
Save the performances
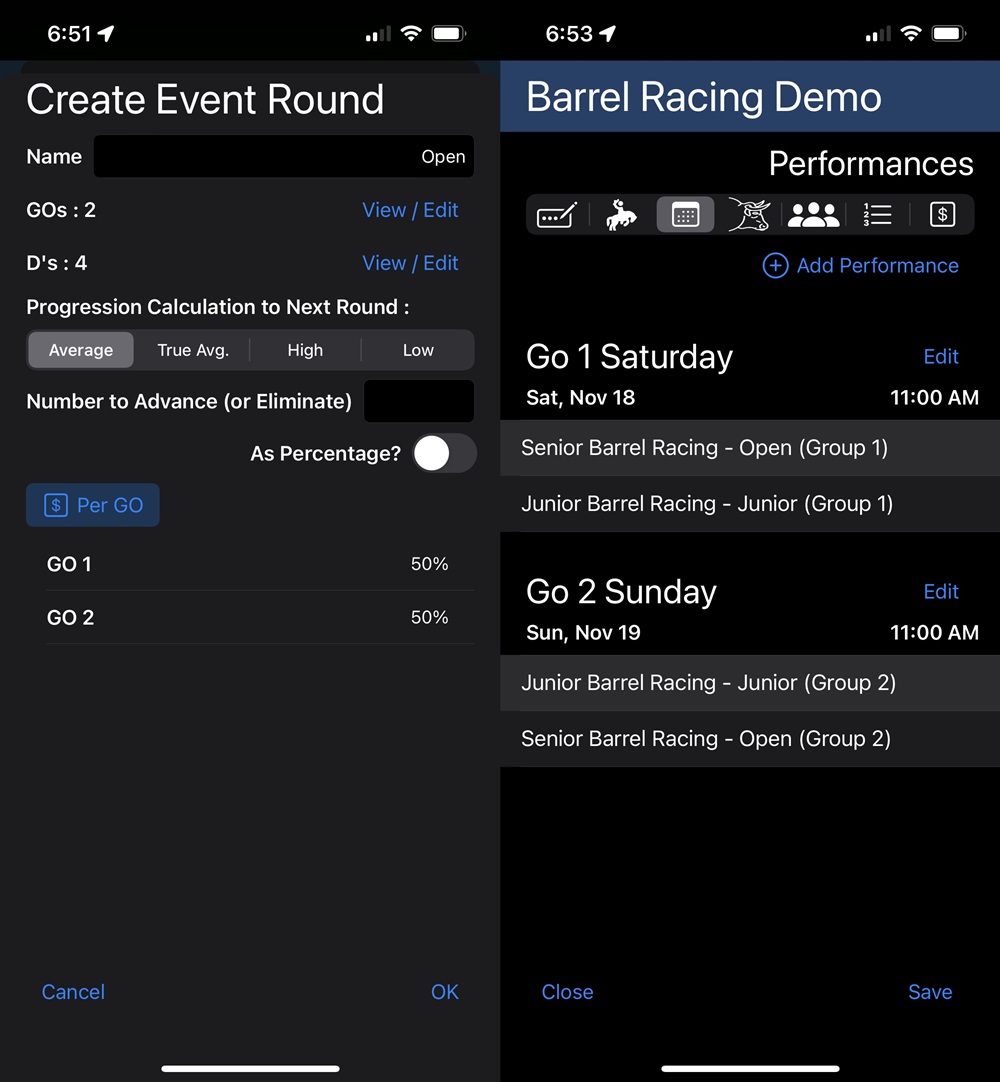929,992
